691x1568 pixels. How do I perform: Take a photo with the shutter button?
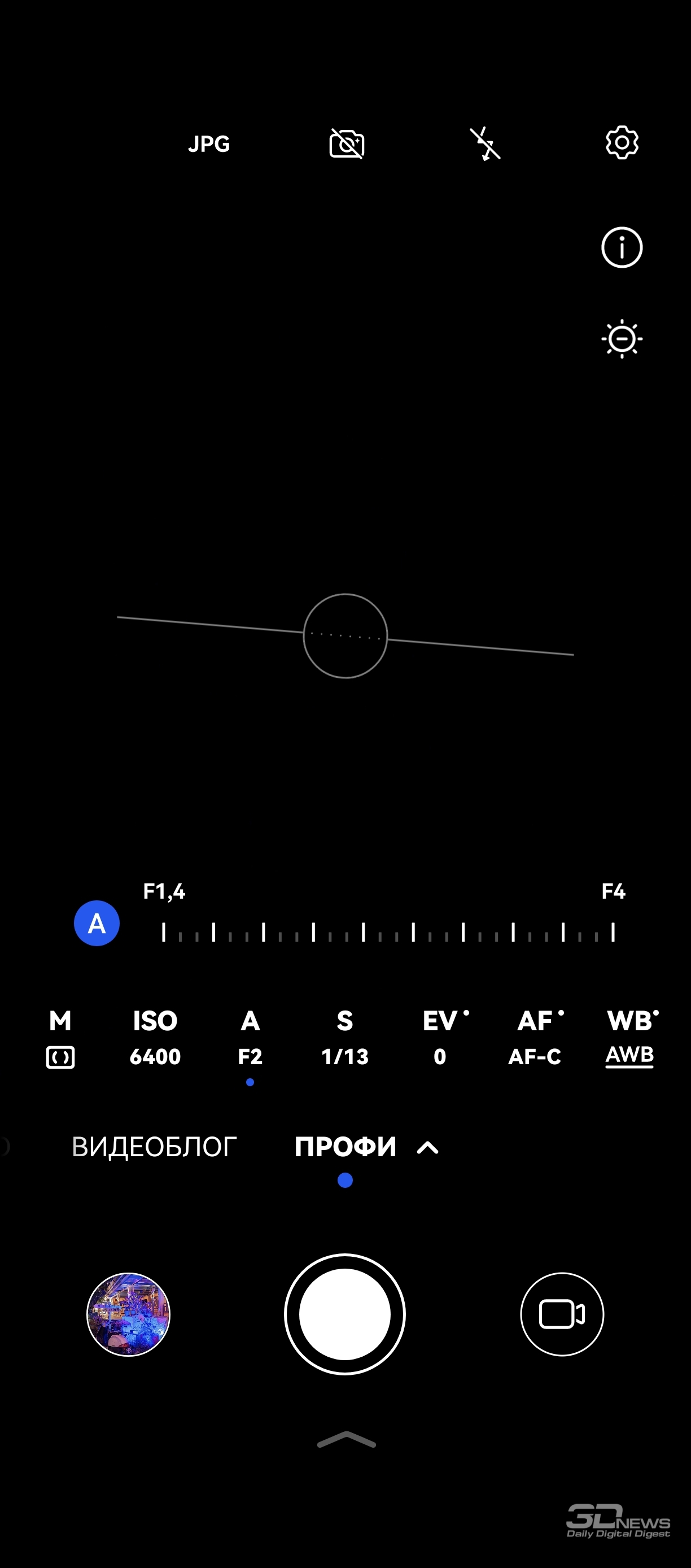pyautogui.click(x=345, y=1314)
